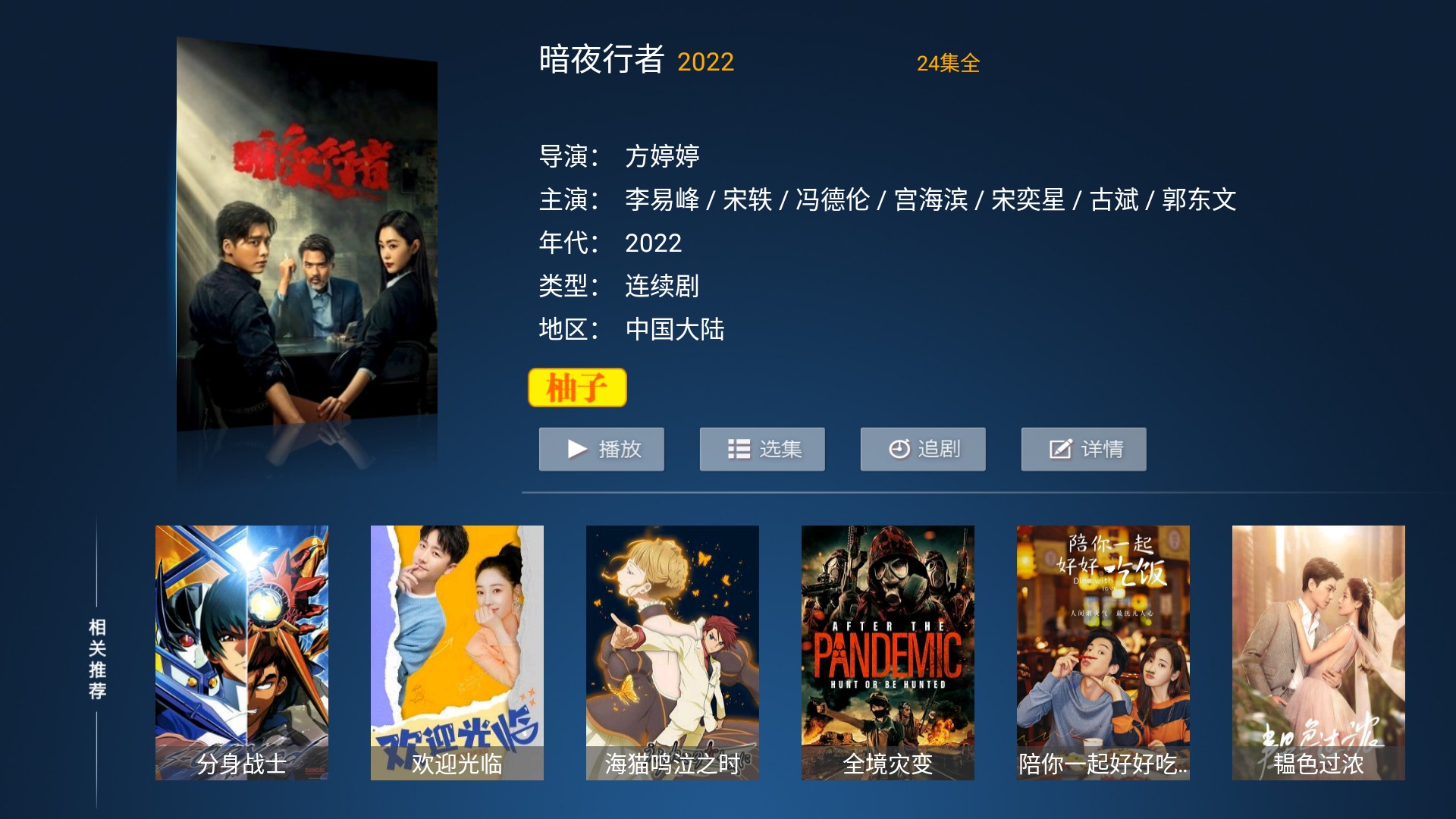The height and width of the screenshot is (819, 1456).
Task: Open recommended title 韫色过浓
Action: 1319,652
